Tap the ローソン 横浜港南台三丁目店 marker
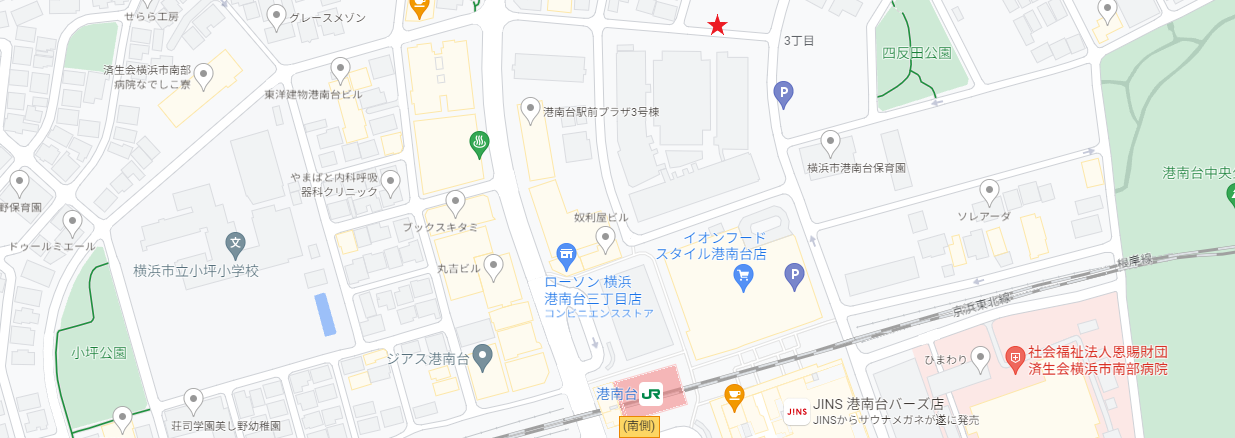 point(566,253)
